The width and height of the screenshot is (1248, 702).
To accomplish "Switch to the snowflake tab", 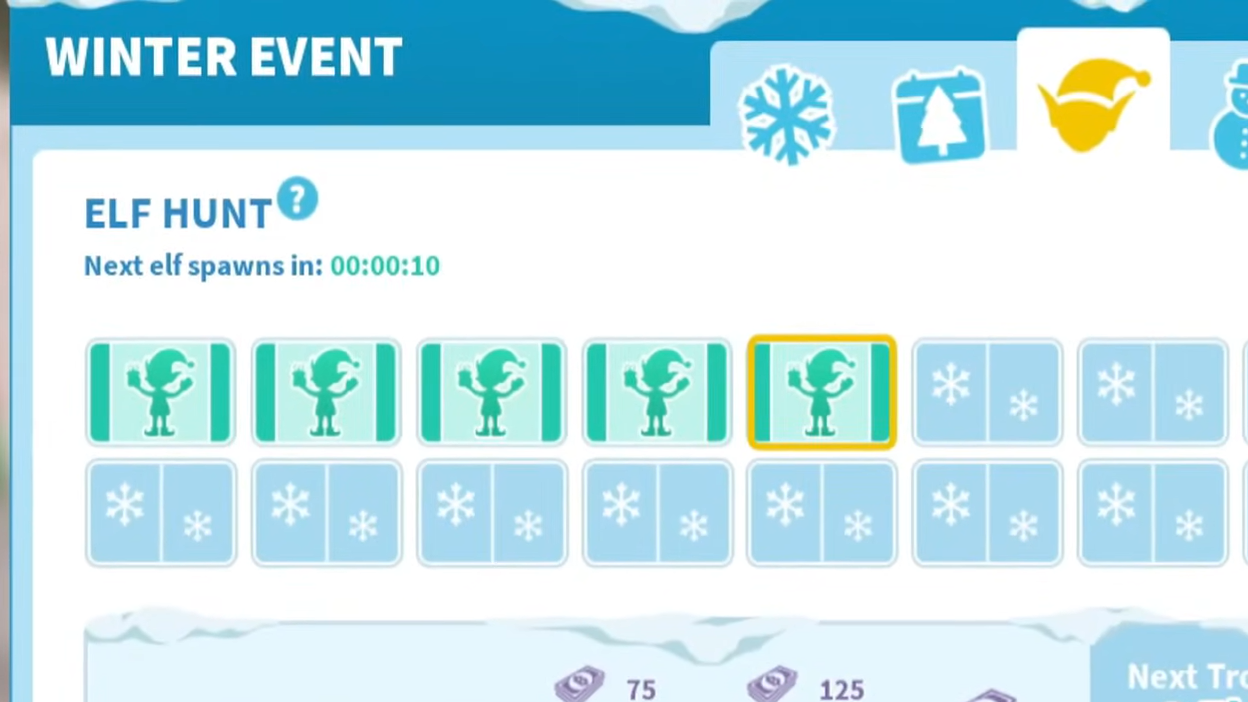I will [786, 114].
